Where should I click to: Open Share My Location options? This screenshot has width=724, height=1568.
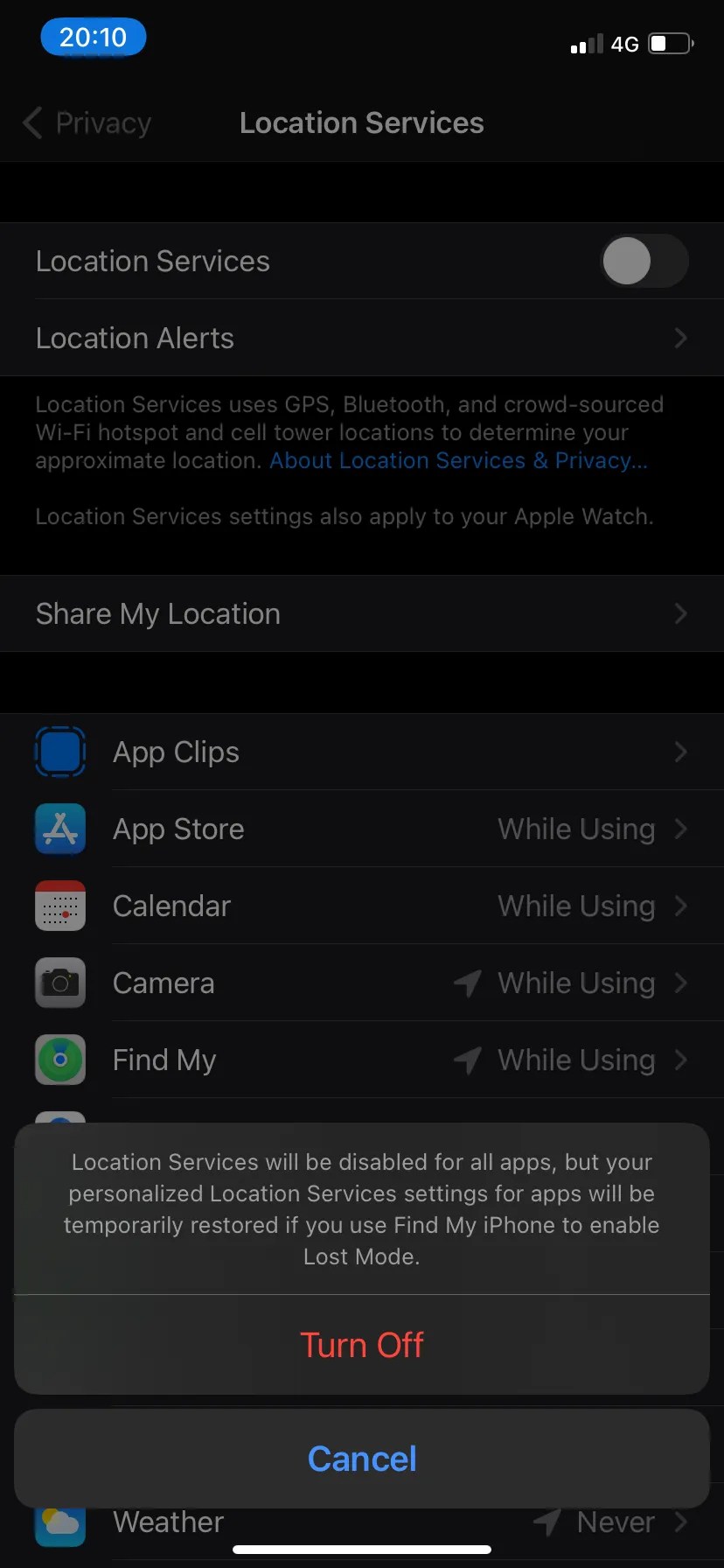(x=362, y=613)
